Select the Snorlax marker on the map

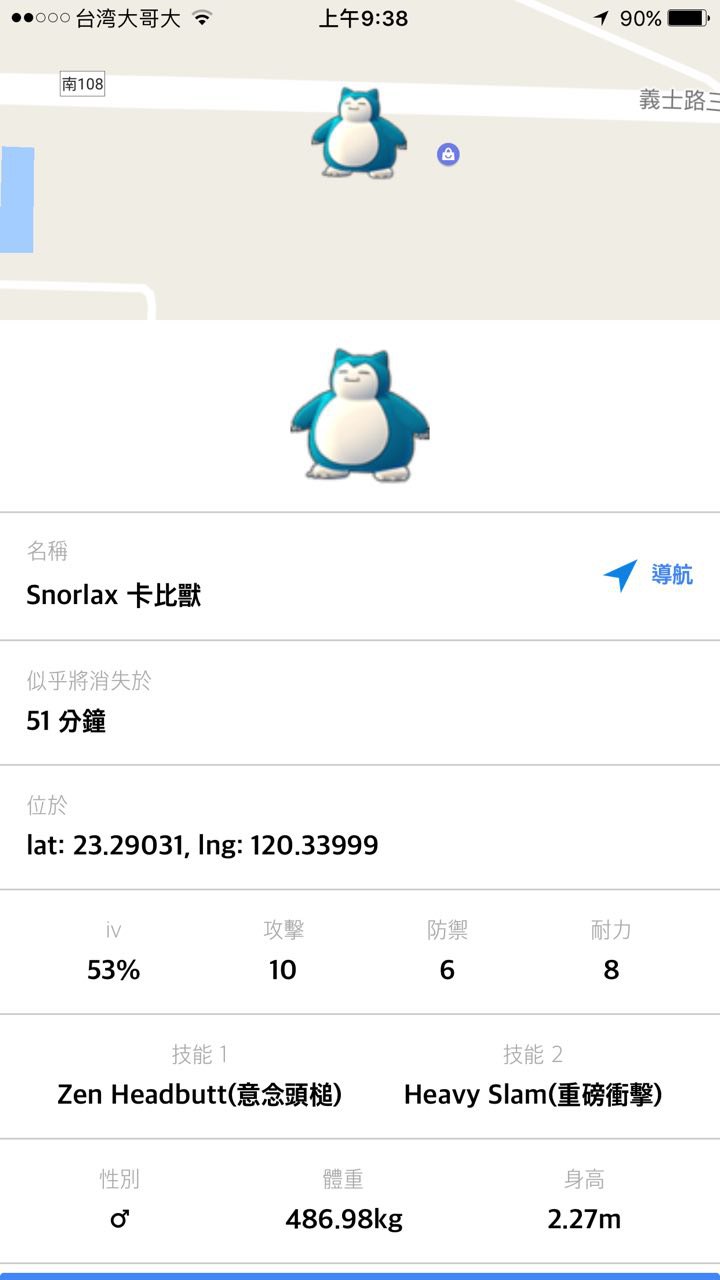[358, 133]
